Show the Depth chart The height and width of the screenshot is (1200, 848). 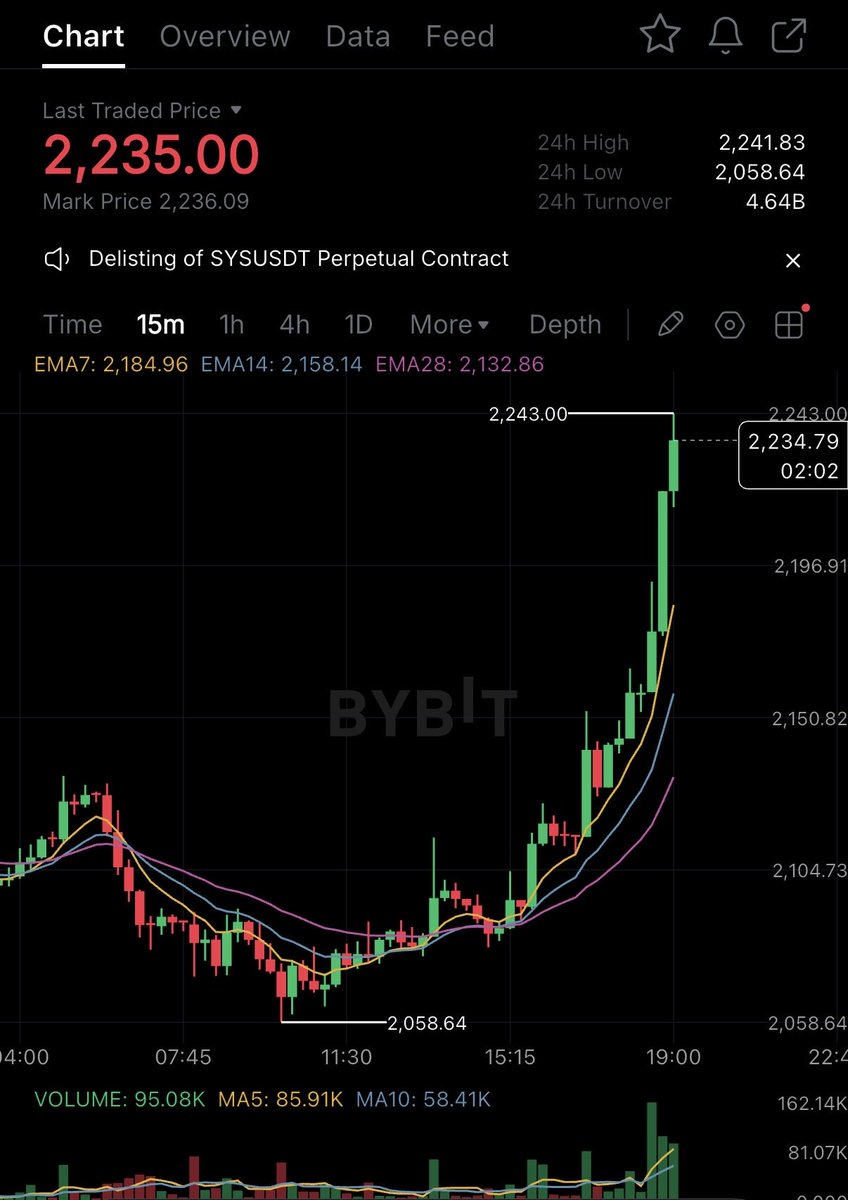point(565,325)
